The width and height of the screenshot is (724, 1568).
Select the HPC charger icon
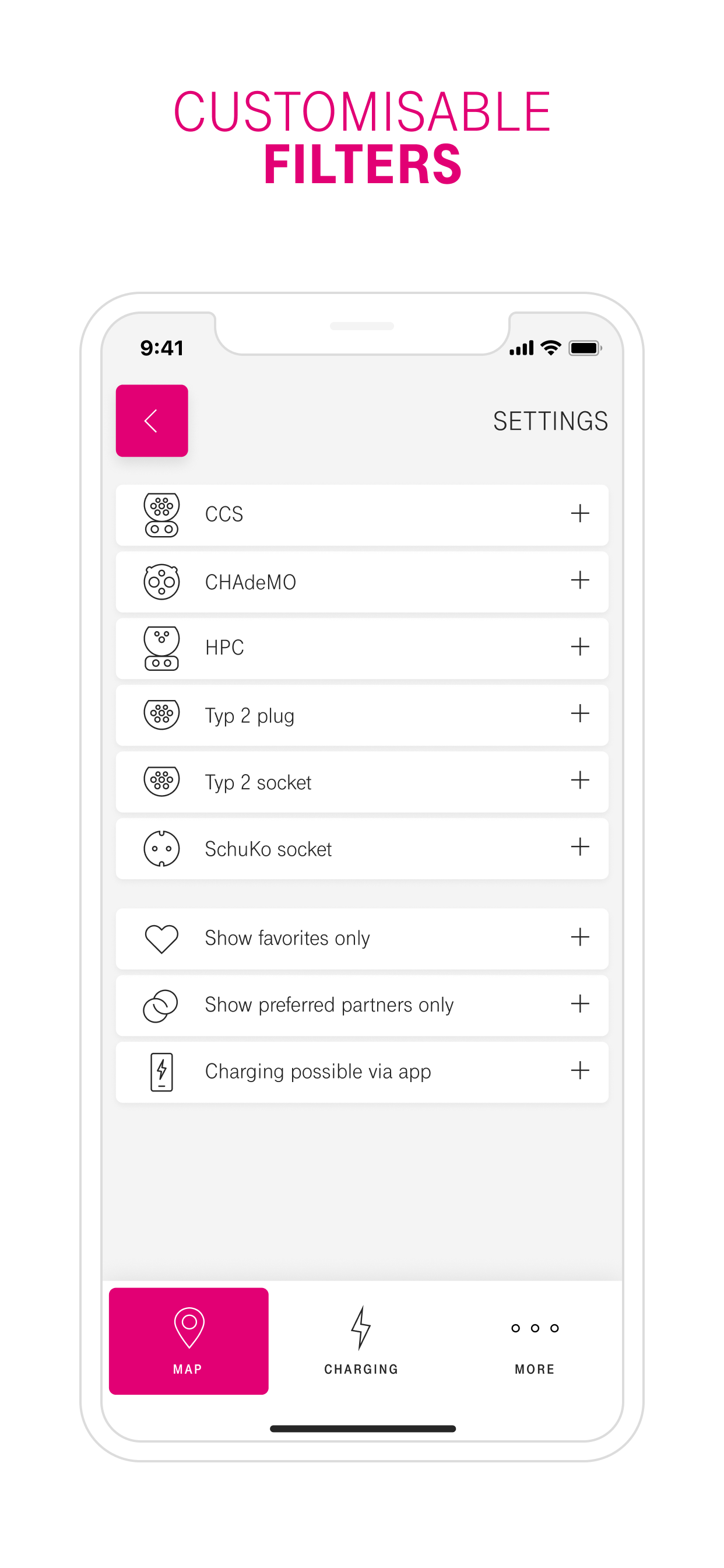pyautogui.click(x=161, y=647)
